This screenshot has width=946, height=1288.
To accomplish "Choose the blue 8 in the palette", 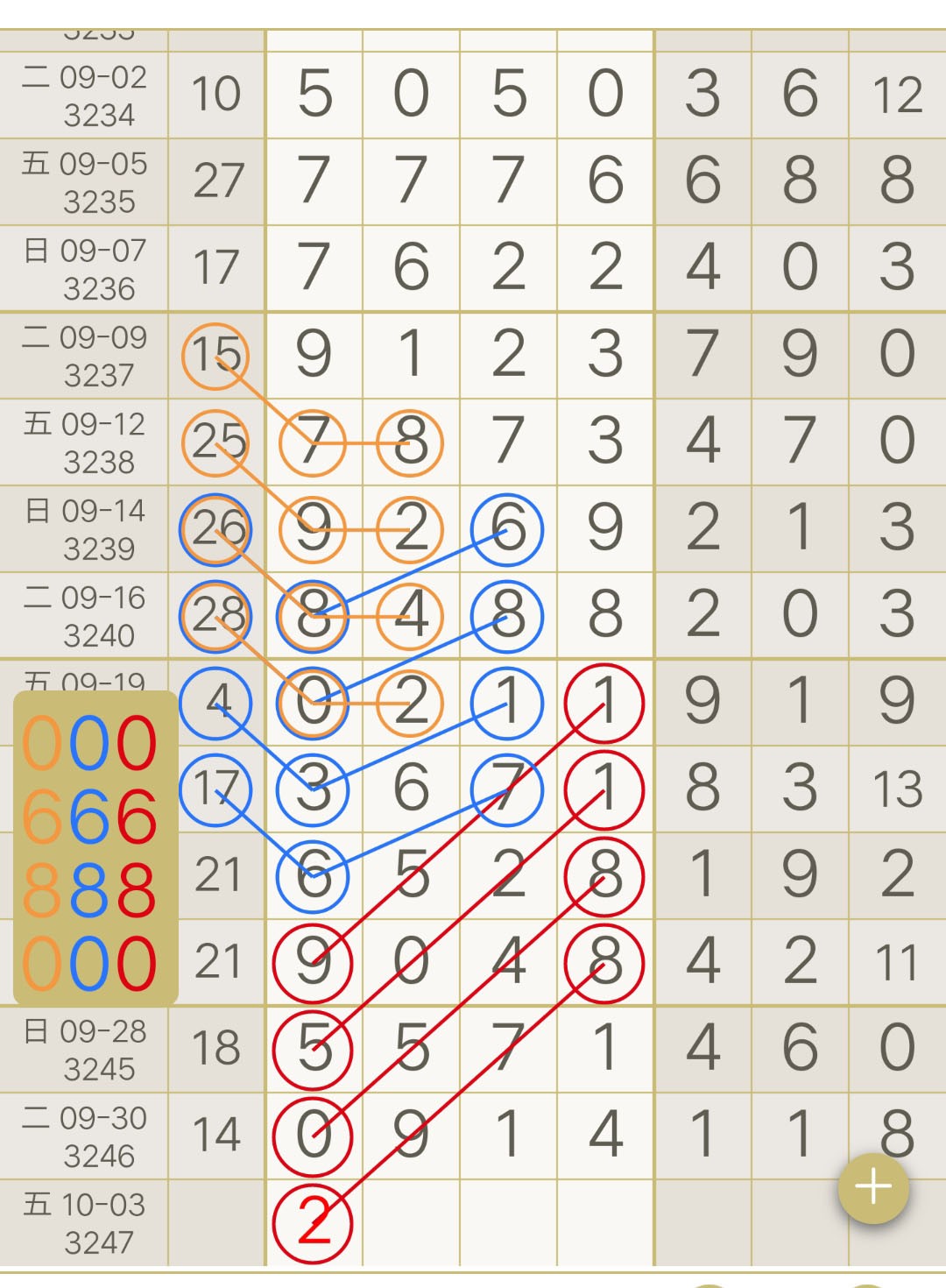I will (x=89, y=890).
